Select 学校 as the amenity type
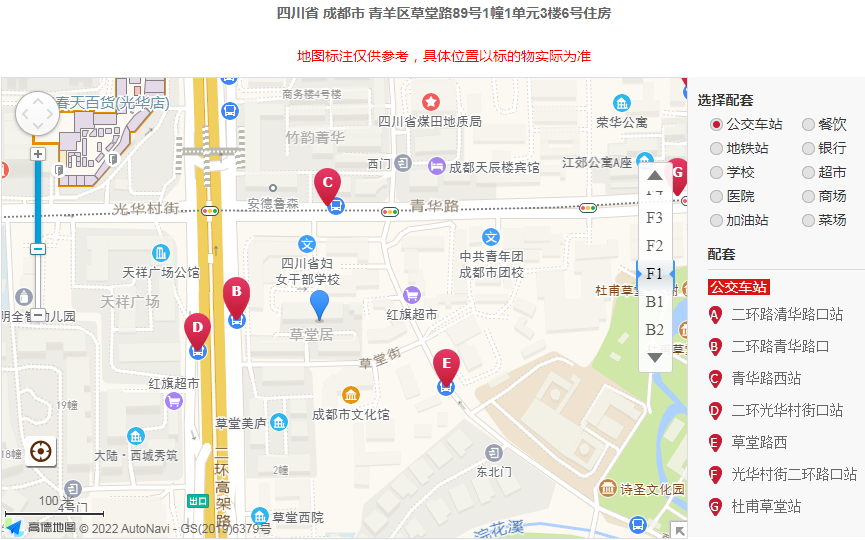 click(716, 173)
